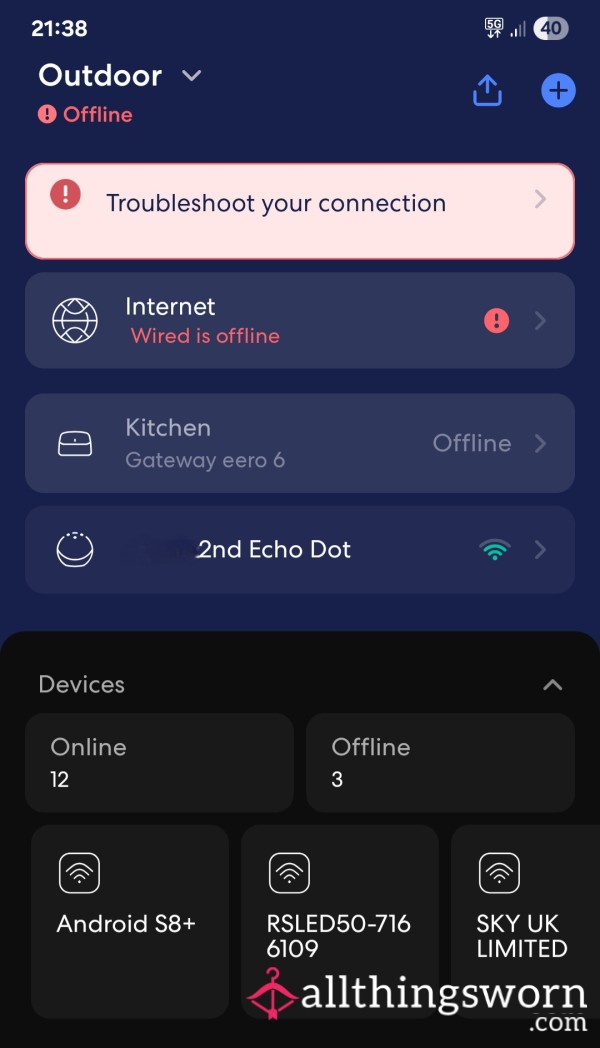Open the SKY UK LIMITED device card
Viewport: 600px width, 1048px height.
(x=525, y=921)
